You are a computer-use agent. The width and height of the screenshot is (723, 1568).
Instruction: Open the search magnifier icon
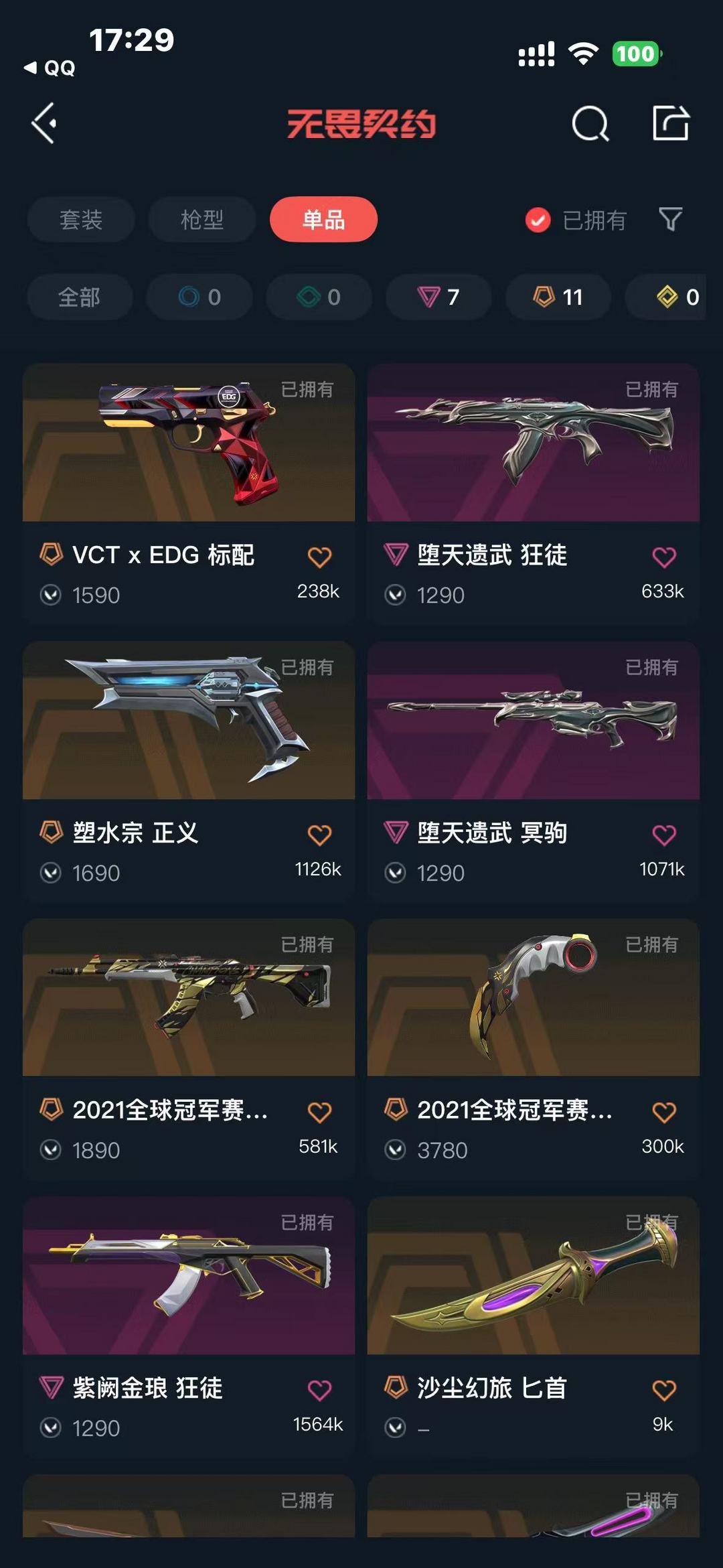click(590, 123)
